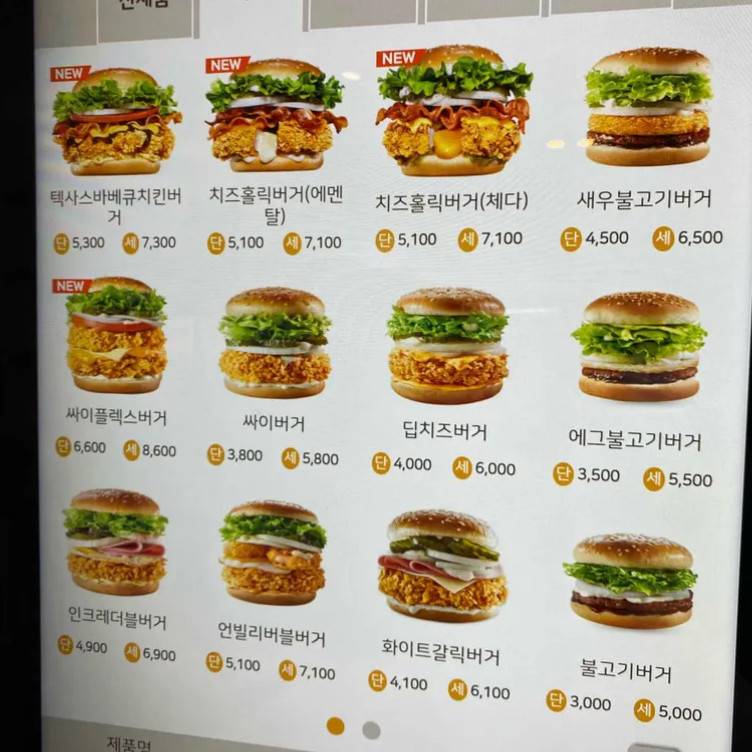Open 인크레더블버거 item
This screenshot has width=752, height=752.
coord(115,545)
